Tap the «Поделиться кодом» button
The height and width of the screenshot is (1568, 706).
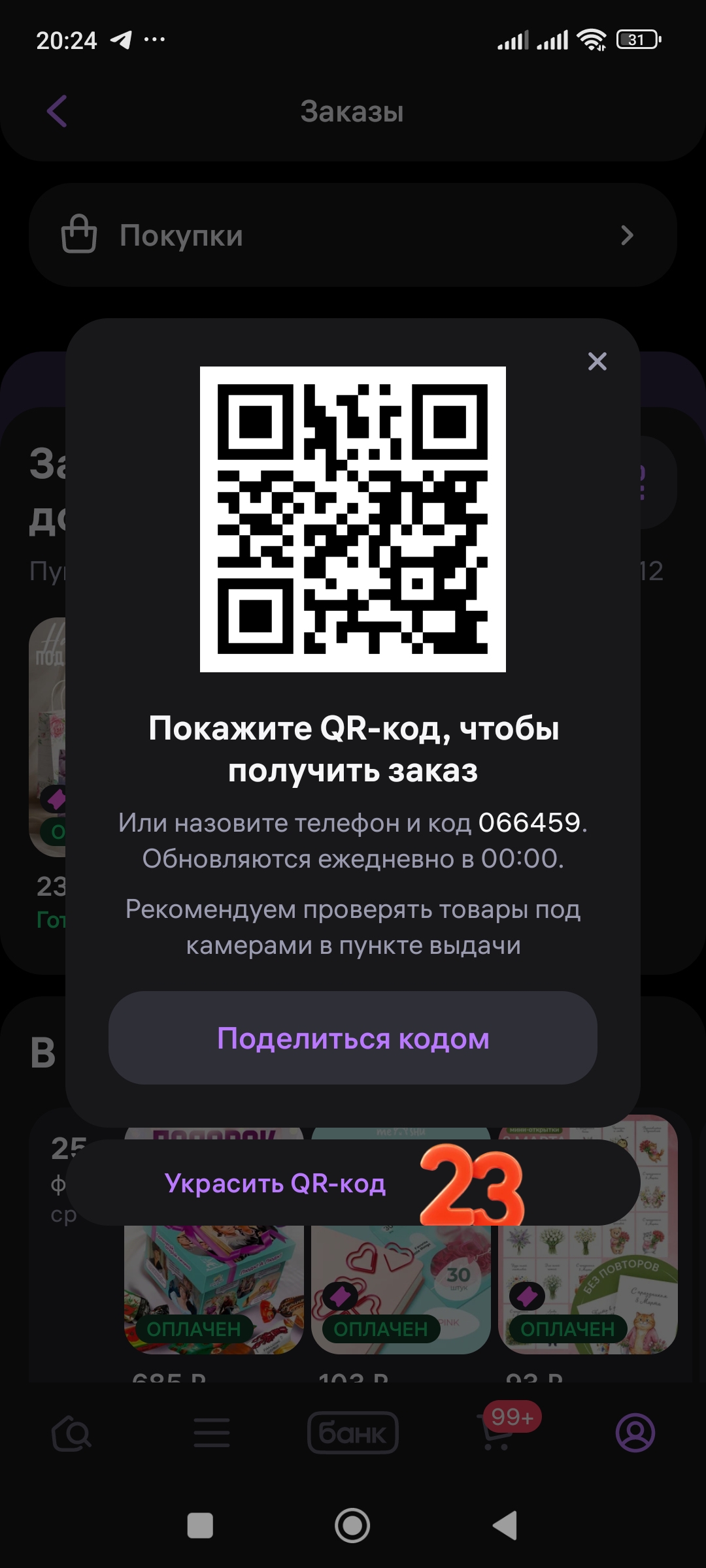[353, 1038]
